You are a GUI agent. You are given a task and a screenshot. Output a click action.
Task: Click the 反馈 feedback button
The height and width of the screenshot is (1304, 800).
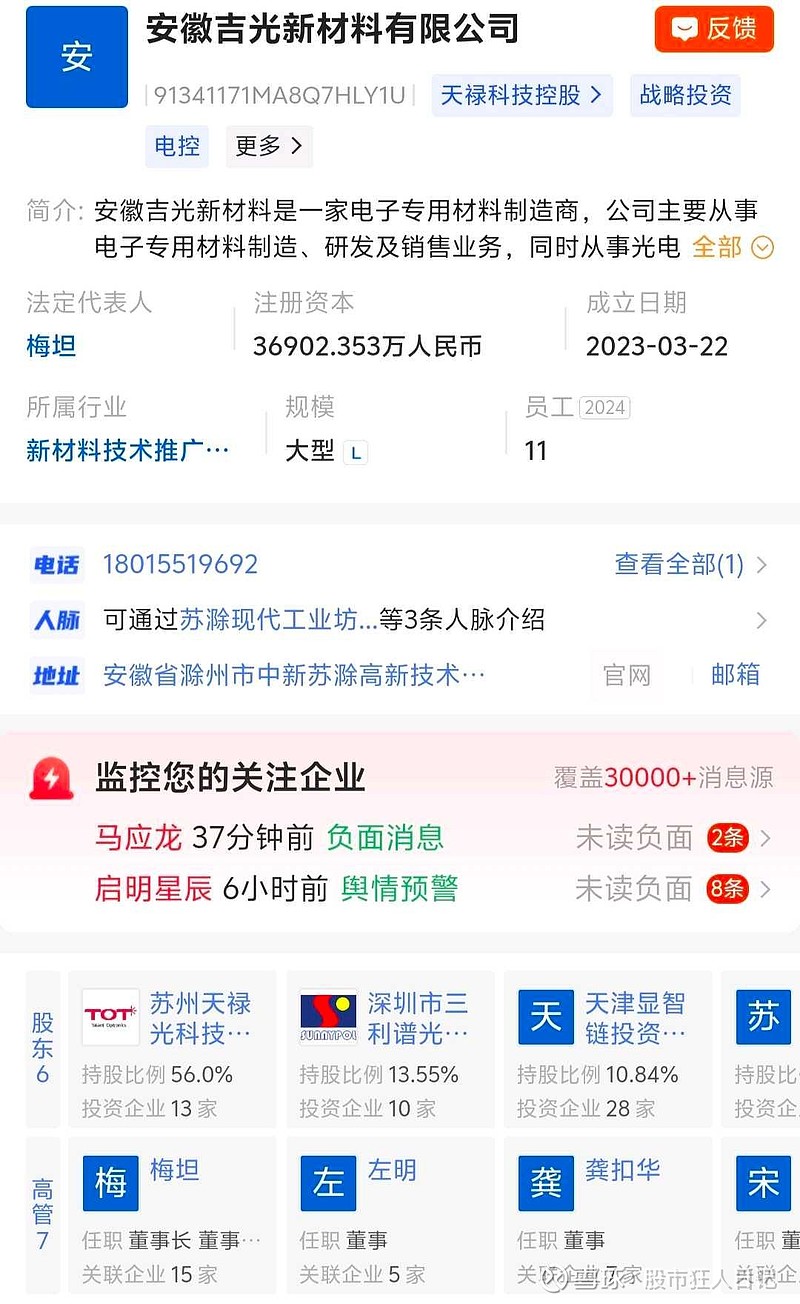coord(713,30)
